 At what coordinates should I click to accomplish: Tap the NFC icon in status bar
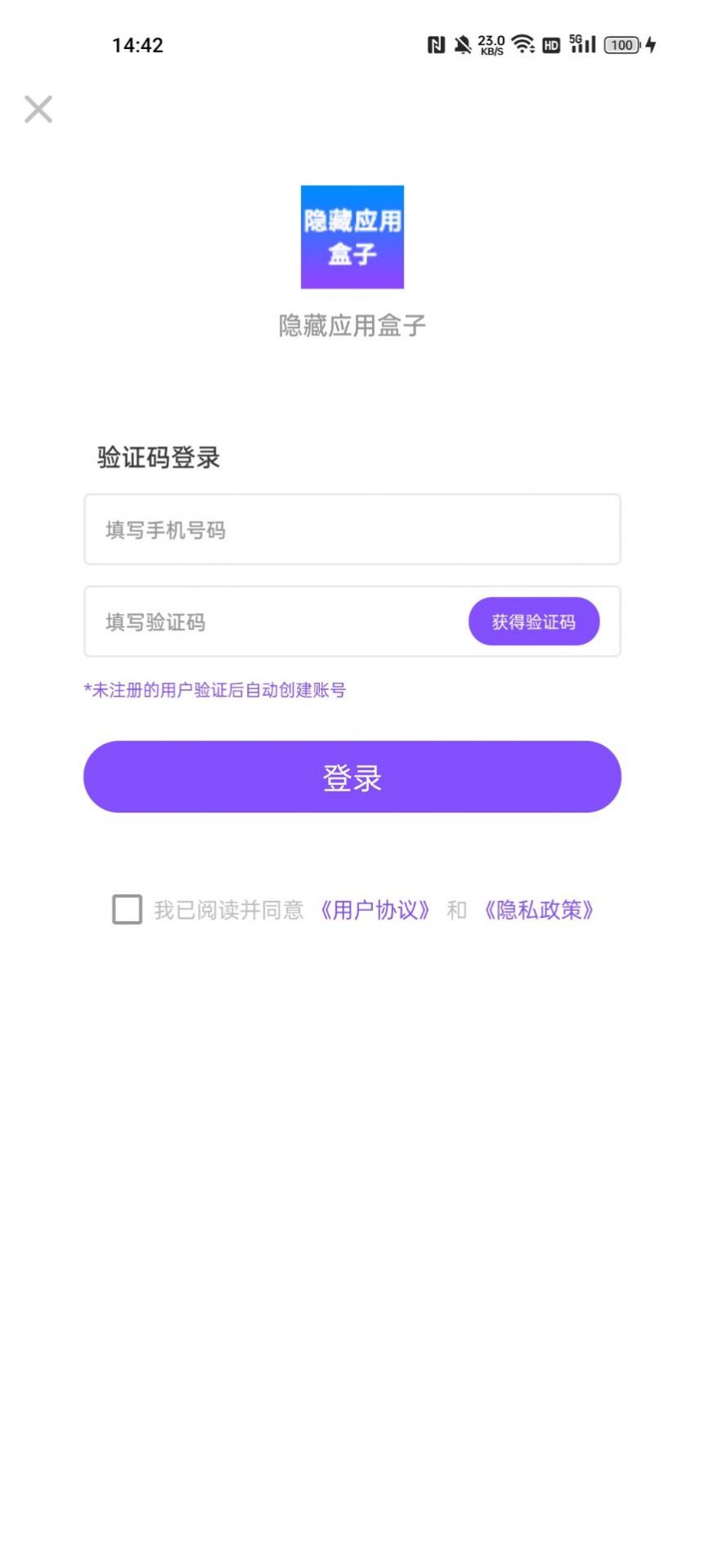438,44
